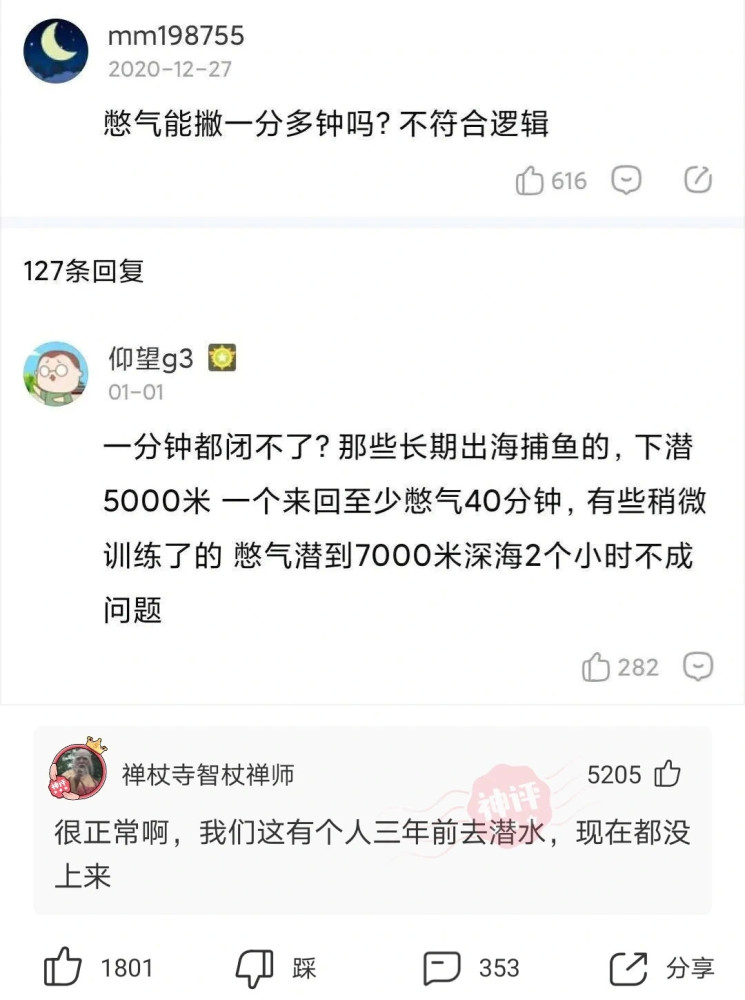Share this post via 分享
Viewport: 745px width, 1000px height.
pyautogui.click(x=629, y=968)
